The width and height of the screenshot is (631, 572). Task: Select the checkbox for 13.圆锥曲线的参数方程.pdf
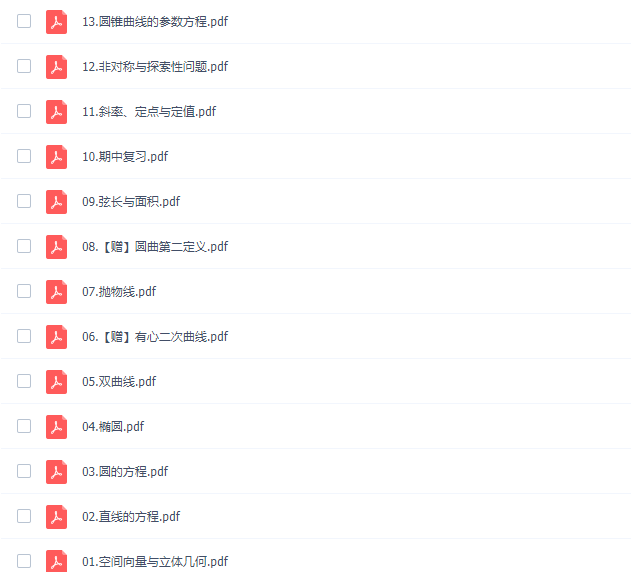pos(24,21)
